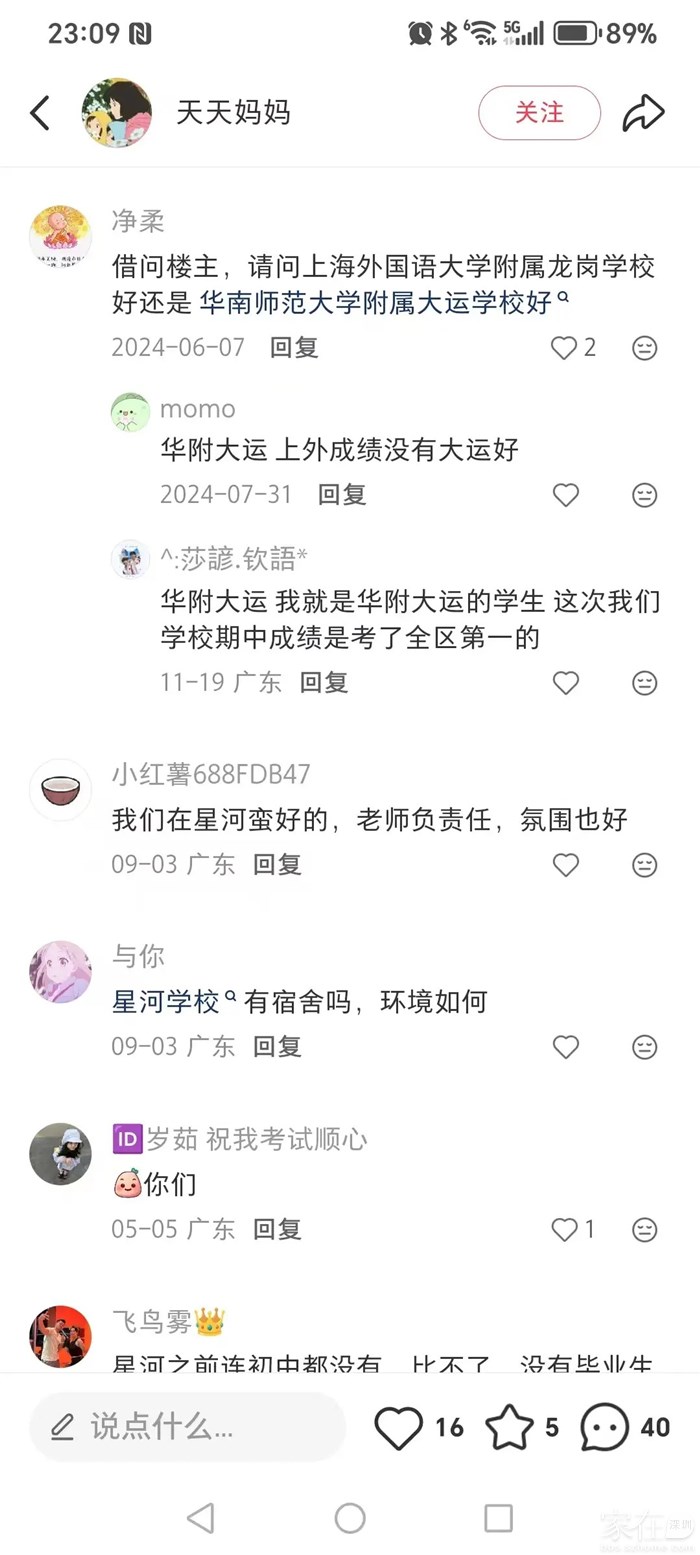Open the emoji reaction on 莎諺.钦語's reply

click(x=645, y=683)
